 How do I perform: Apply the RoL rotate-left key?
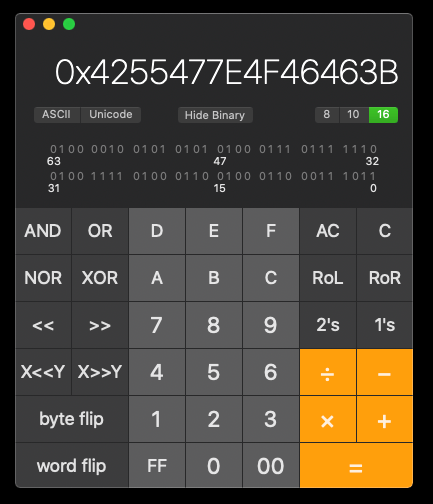click(x=328, y=278)
